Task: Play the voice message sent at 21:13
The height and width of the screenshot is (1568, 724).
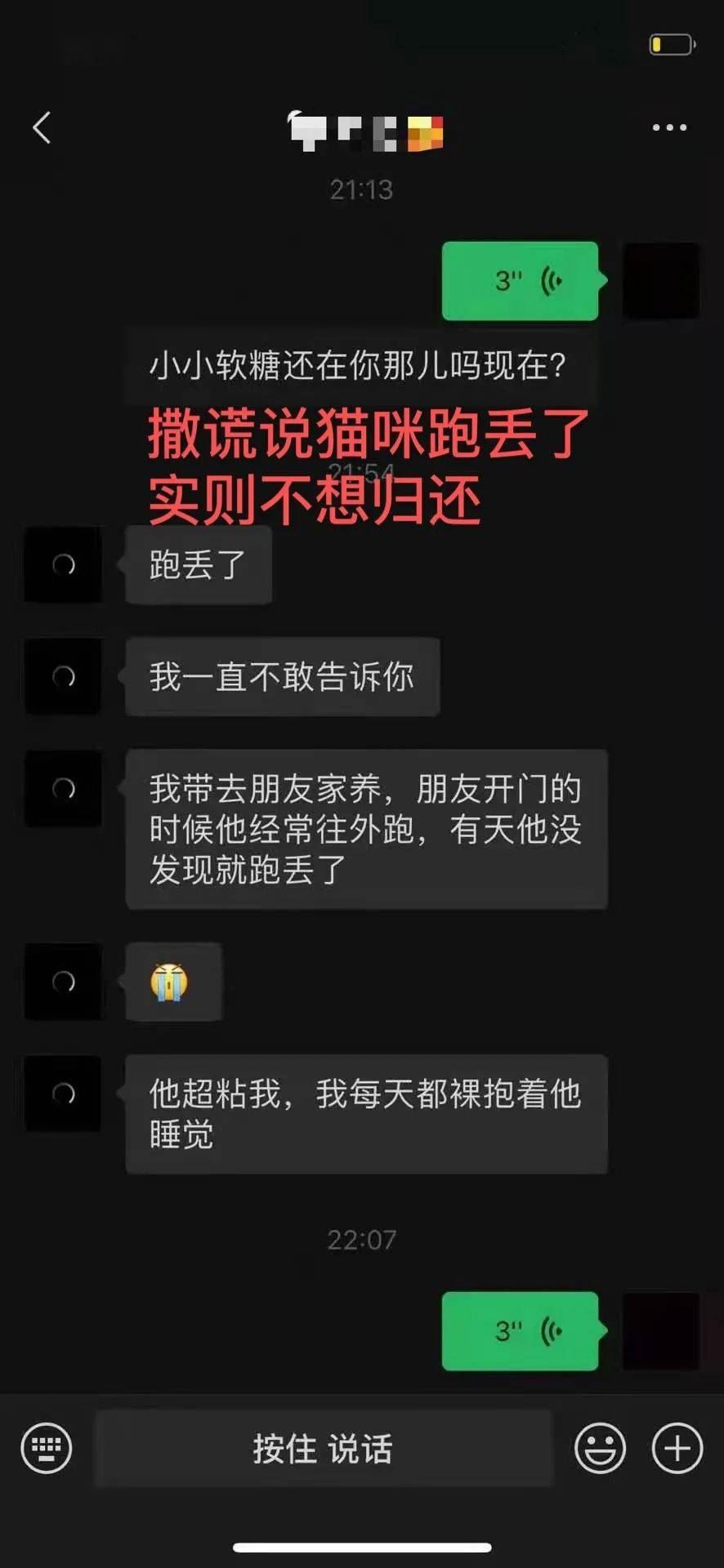Action: [x=521, y=281]
